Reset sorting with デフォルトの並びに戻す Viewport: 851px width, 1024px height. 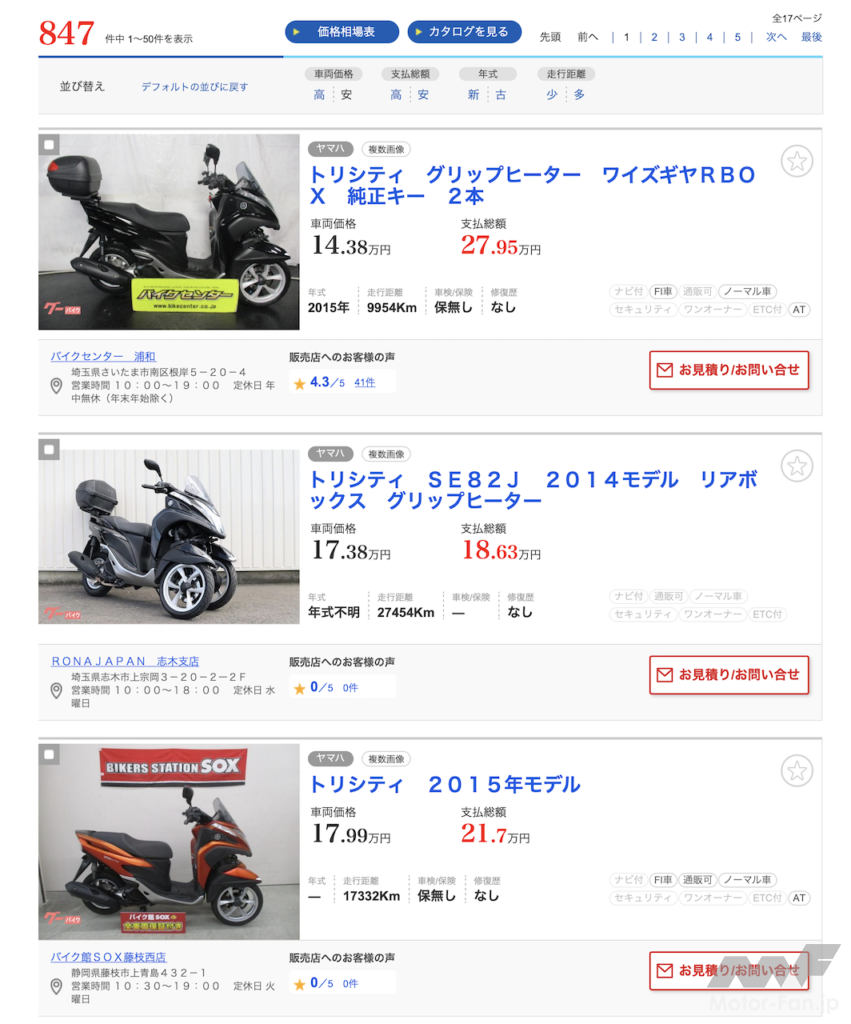coord(194,87)
